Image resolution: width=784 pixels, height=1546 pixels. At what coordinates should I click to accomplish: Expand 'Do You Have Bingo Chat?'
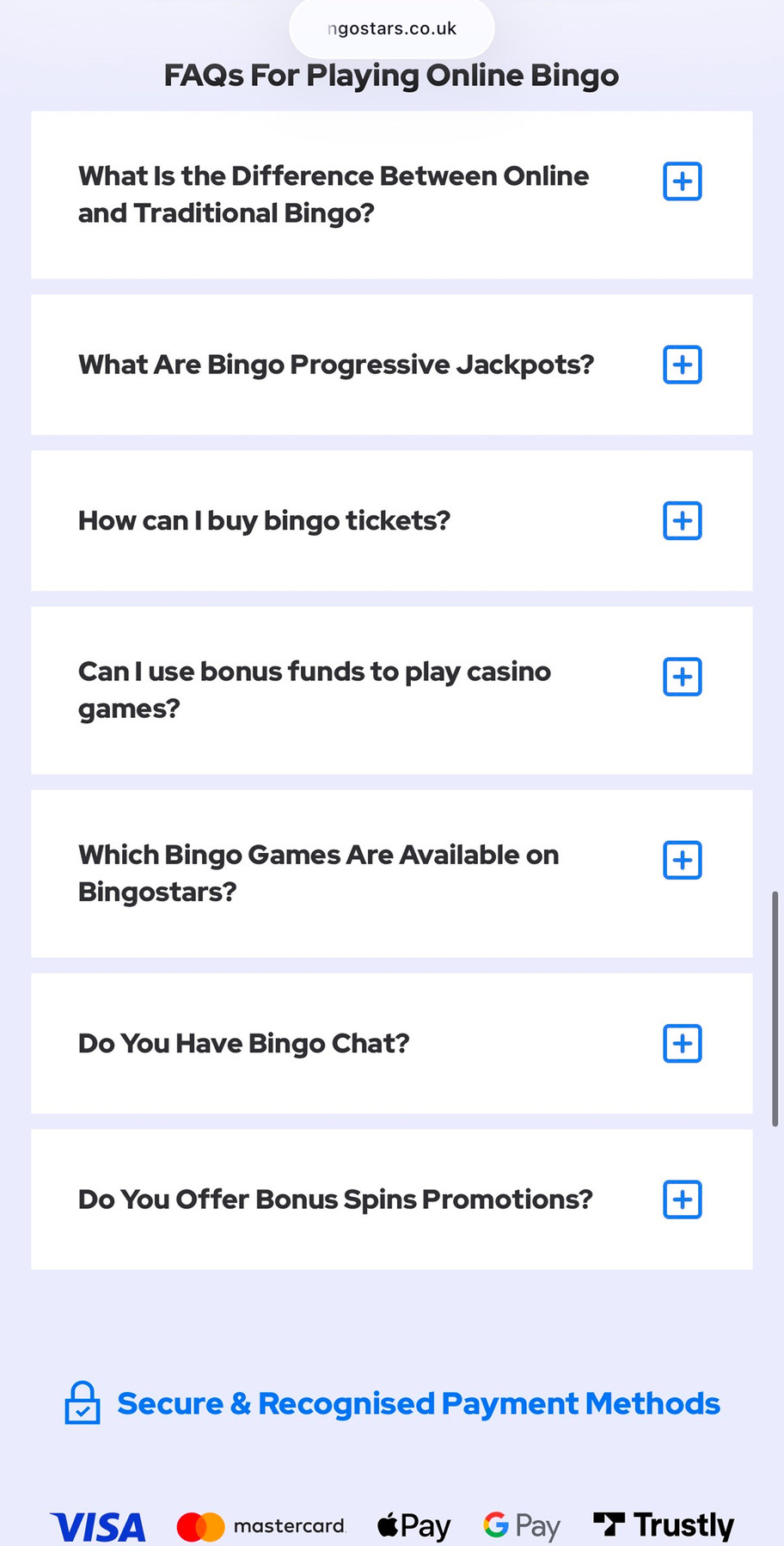(x=683, y=1044)
